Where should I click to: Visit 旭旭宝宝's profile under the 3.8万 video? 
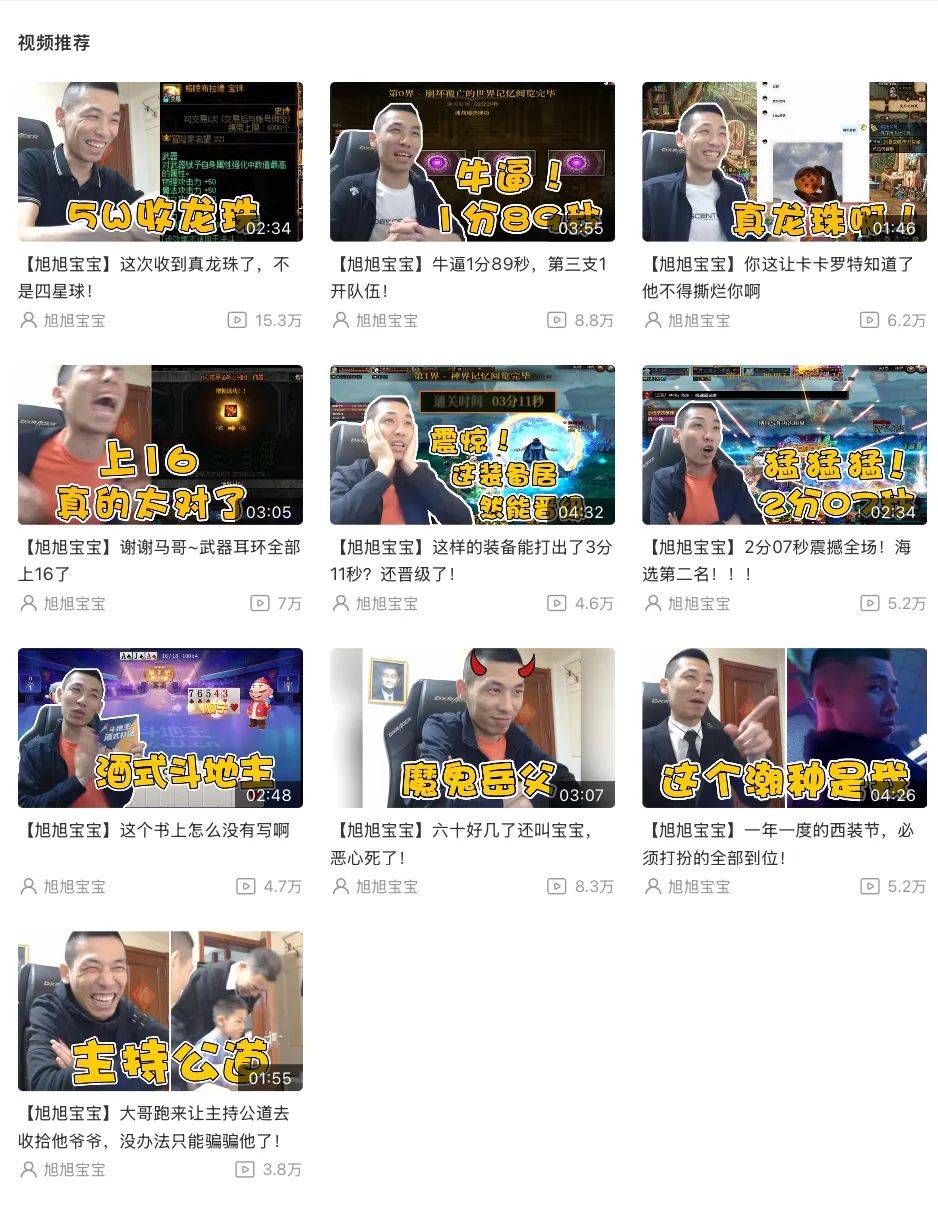click(74, 1169)
